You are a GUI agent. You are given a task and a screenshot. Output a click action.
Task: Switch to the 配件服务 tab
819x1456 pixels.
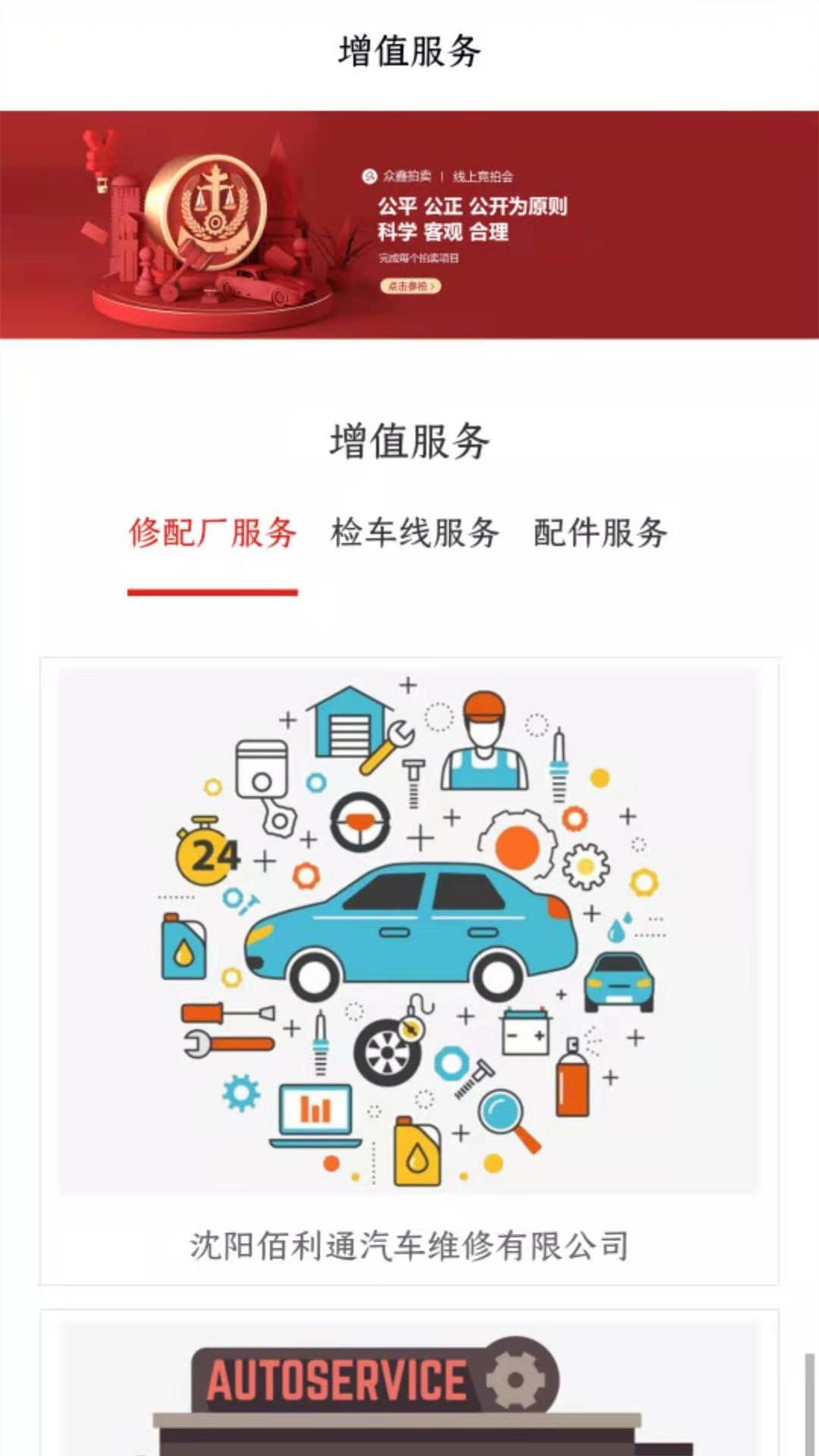coord(601,533)
